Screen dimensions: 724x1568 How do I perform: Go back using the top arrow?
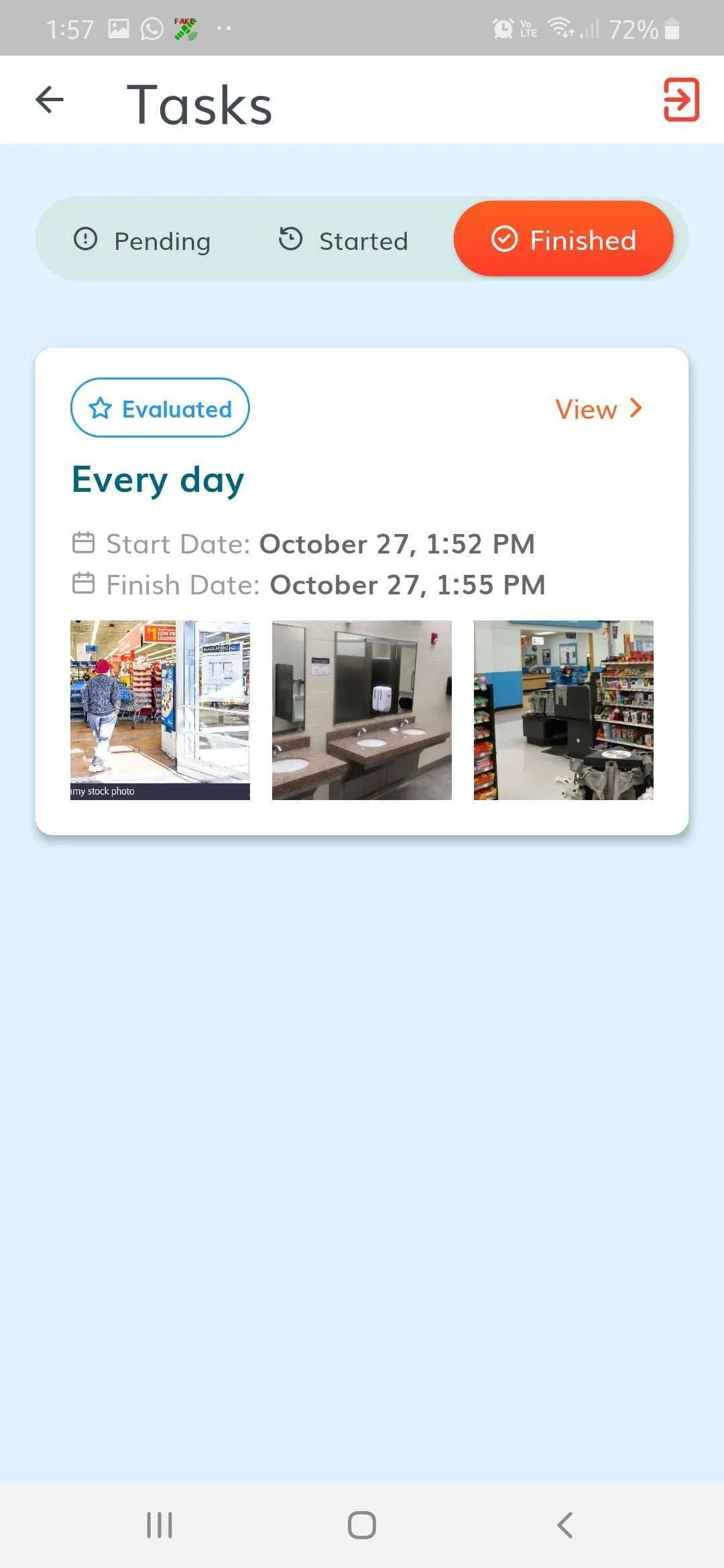tap(50, 101)
